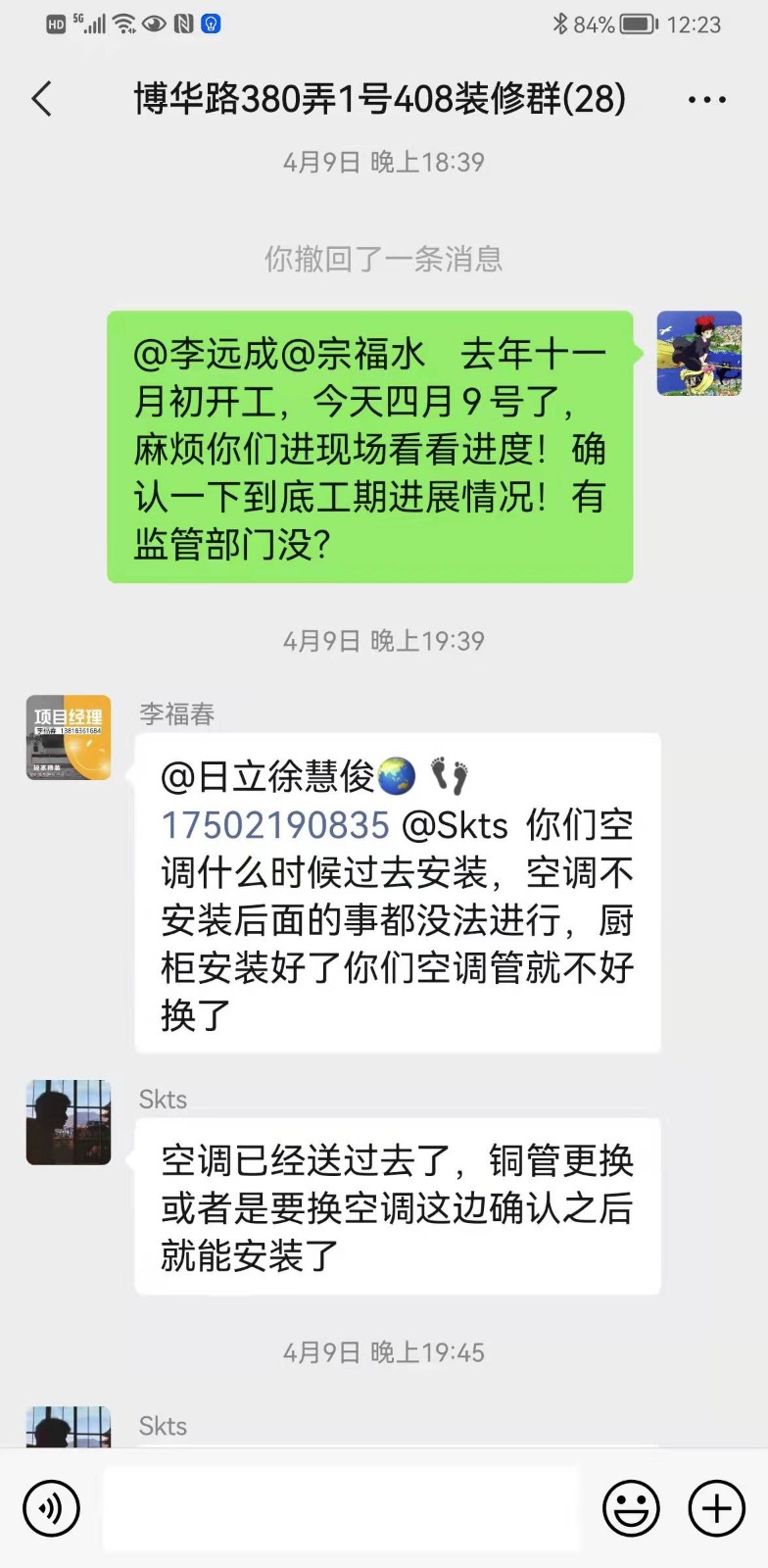The width and height of the screenshot is (768, 1568).
Task: Switch to voice message input
Action: (51, 1508)
